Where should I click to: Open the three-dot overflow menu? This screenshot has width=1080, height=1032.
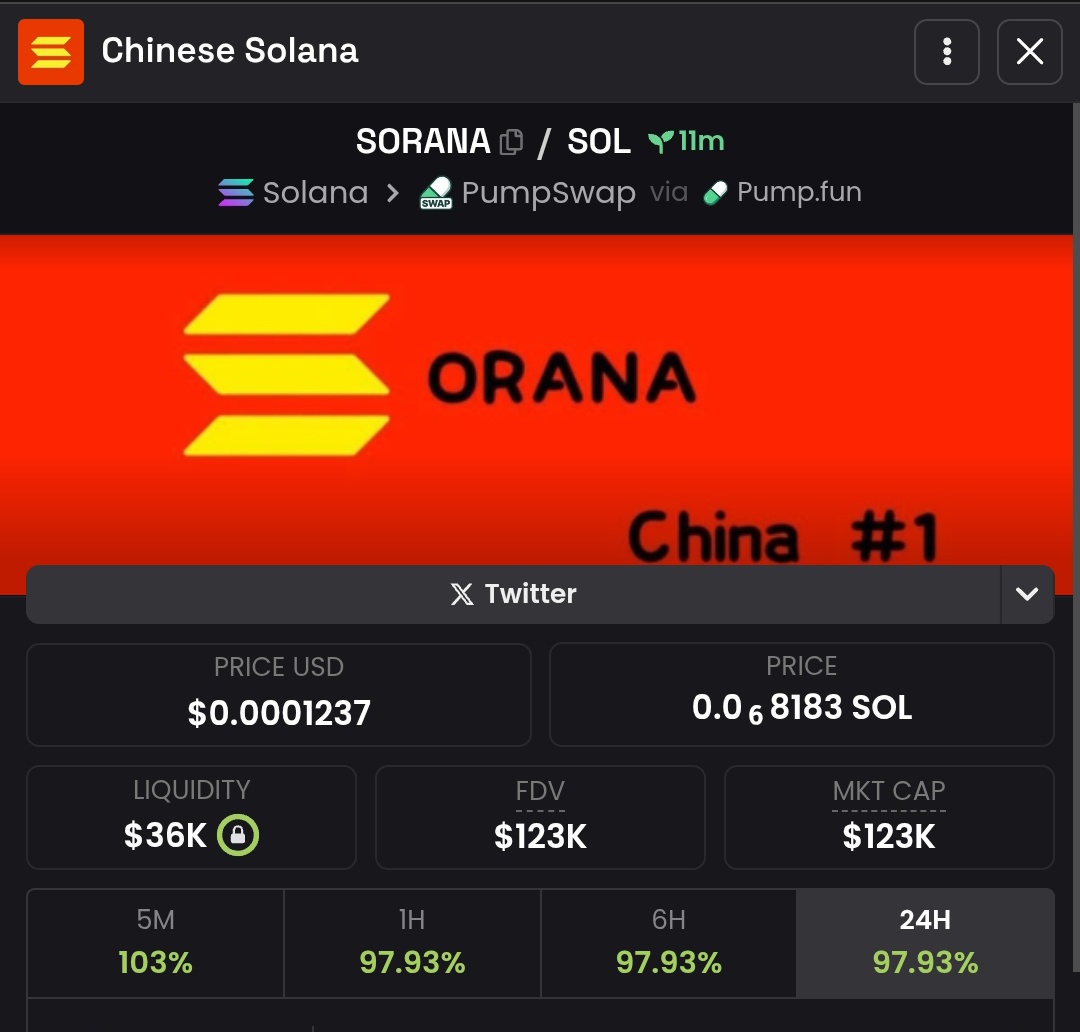point(946,52)
